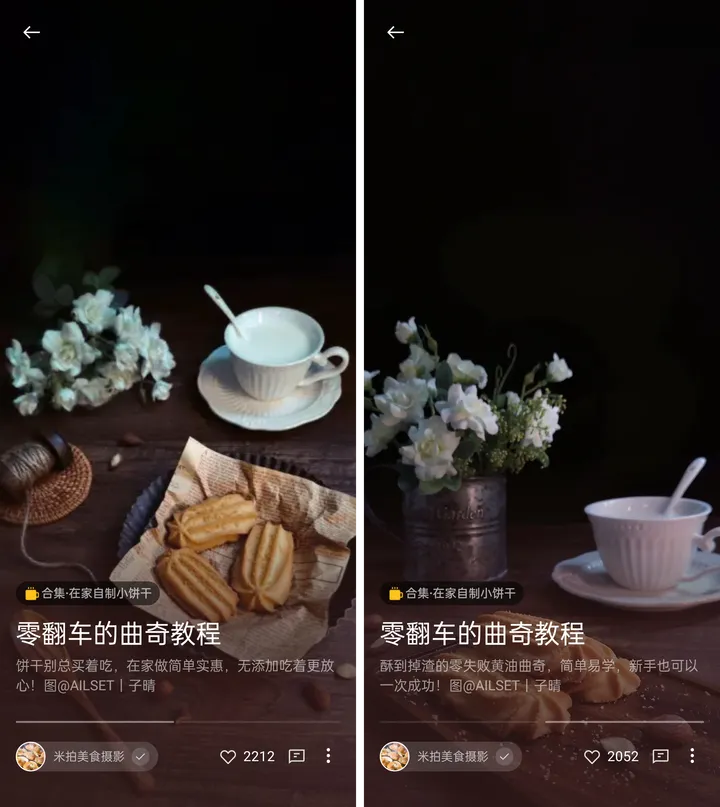Open overflow menu beside the 2212 likes
Screen dimensions: 720x807
click(328, 756)
